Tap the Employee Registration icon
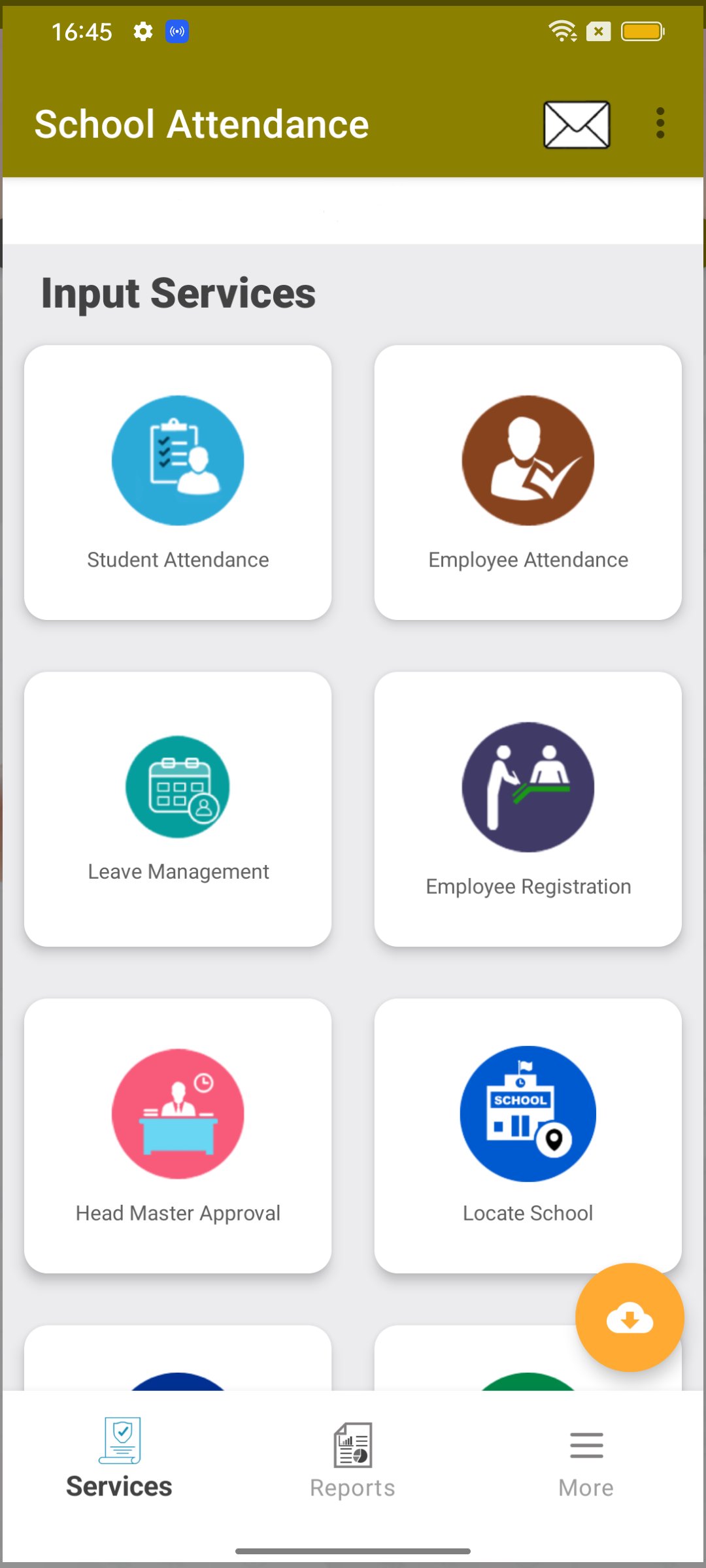This screenshot has width=706, height=1568. (528, 787)
